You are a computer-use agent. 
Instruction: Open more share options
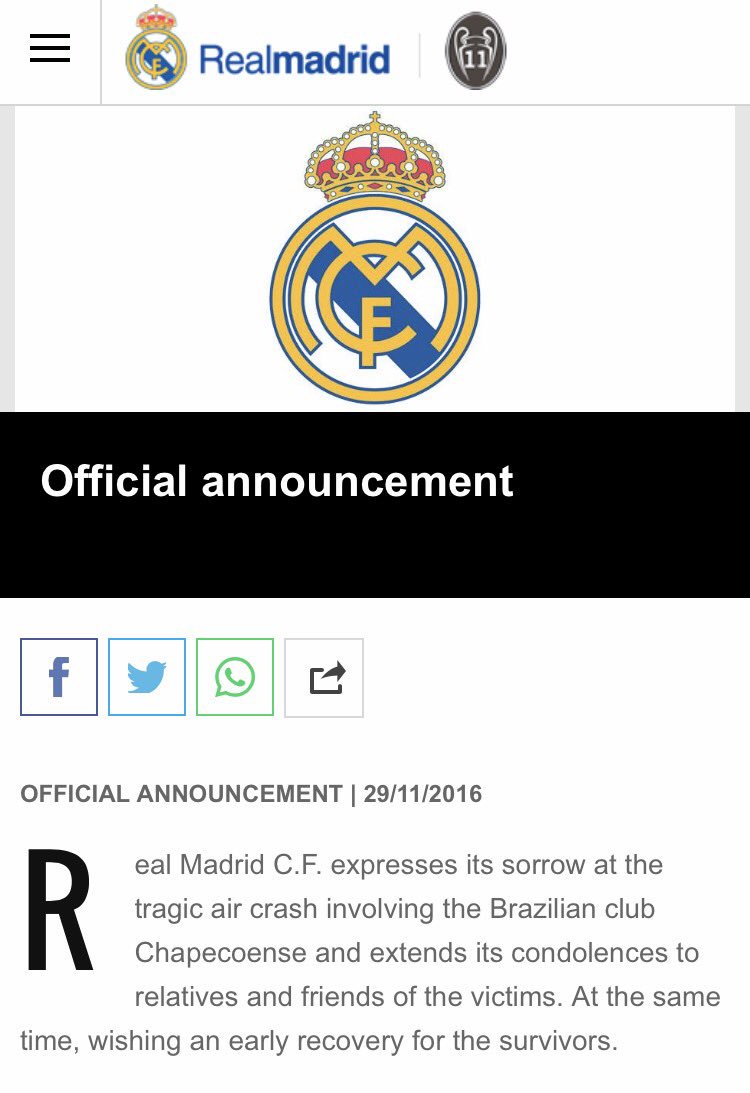[x=324, y=677]
